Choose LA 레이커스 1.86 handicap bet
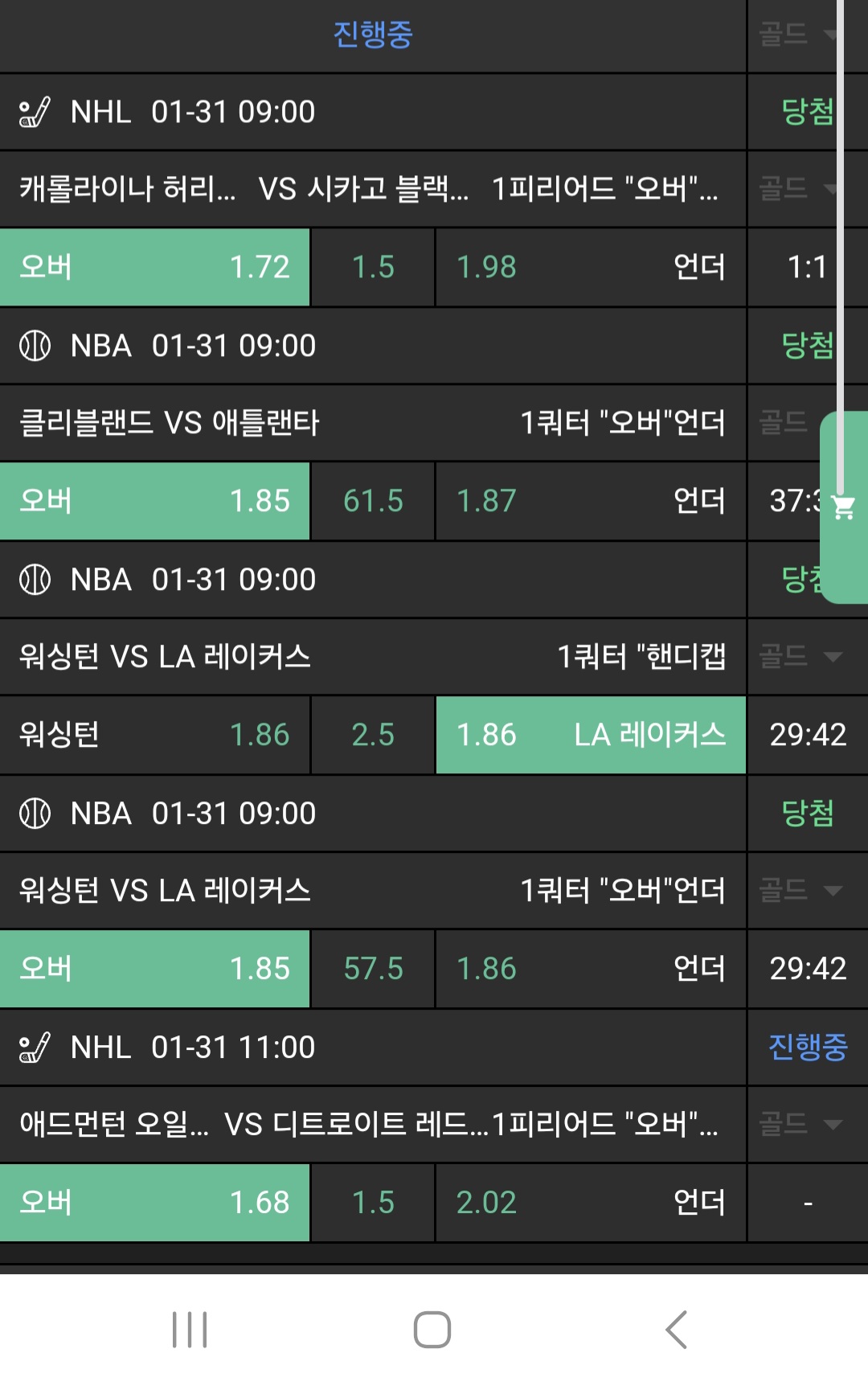Image resolution: width=868 pixels, height=1390 pixels. [591, 735]
